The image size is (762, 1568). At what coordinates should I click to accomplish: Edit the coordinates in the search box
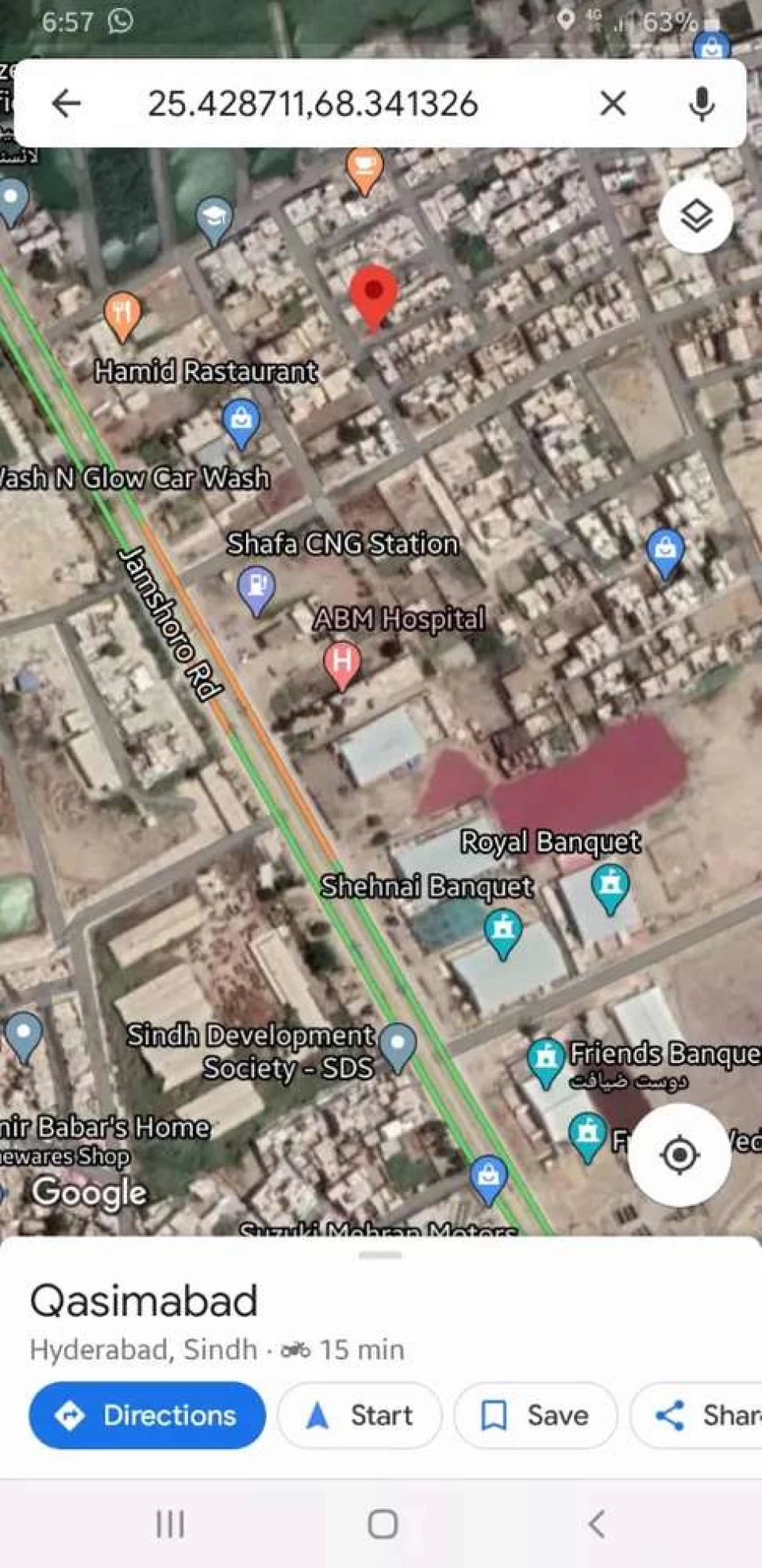313,104
